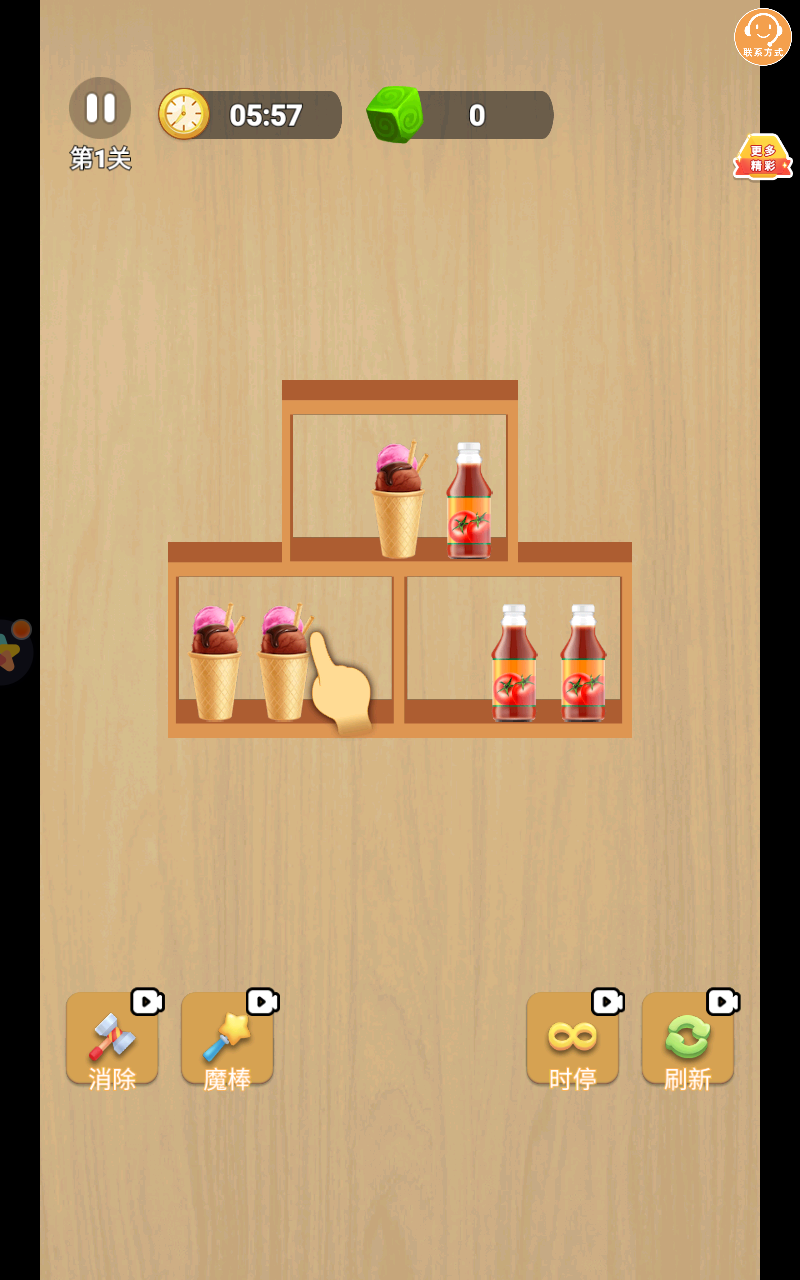Pause the game
This screenshot has height=1280, width=800.
[x=100, y=108]
